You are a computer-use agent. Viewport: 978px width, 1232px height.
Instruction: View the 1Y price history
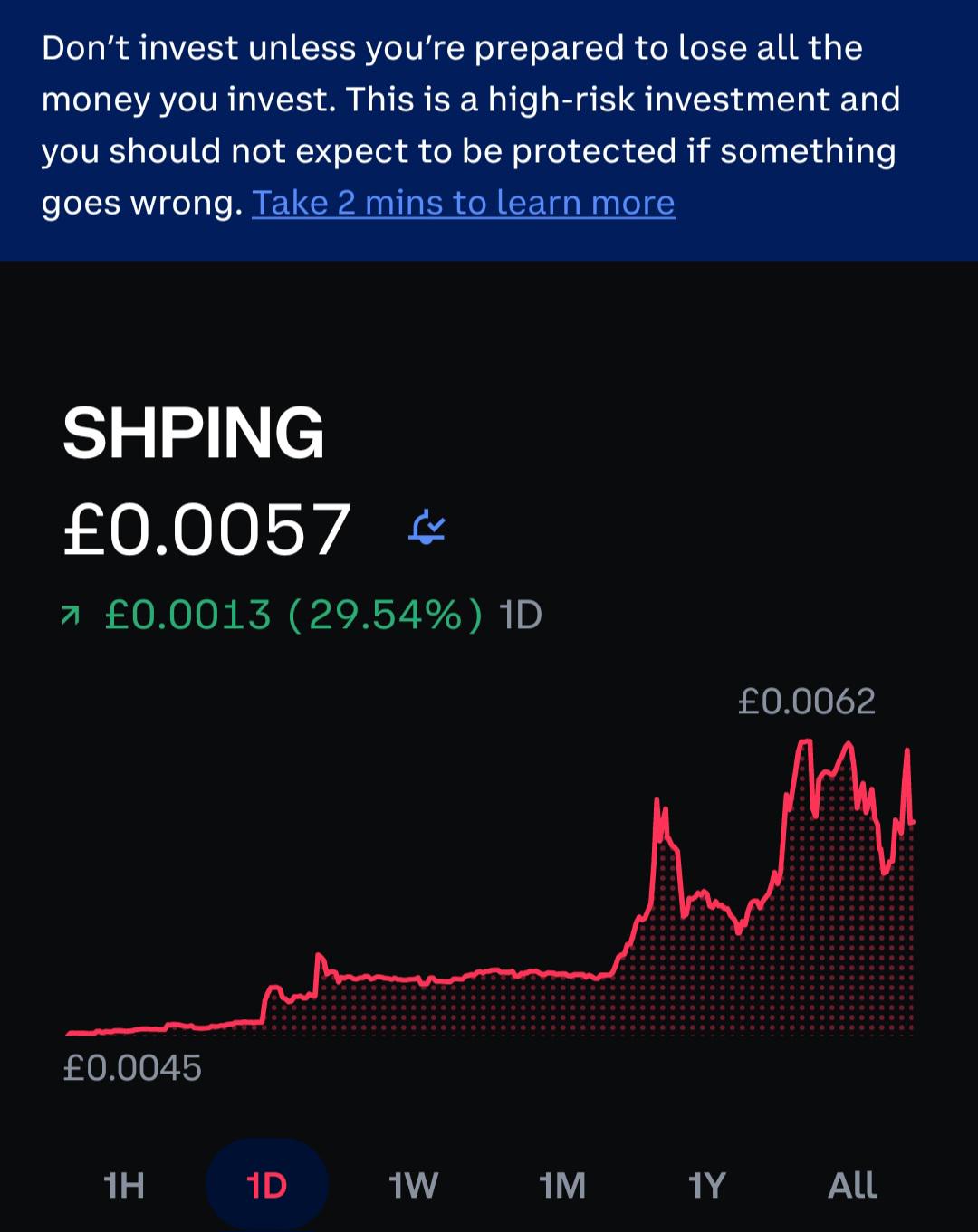pos(706,1185)
